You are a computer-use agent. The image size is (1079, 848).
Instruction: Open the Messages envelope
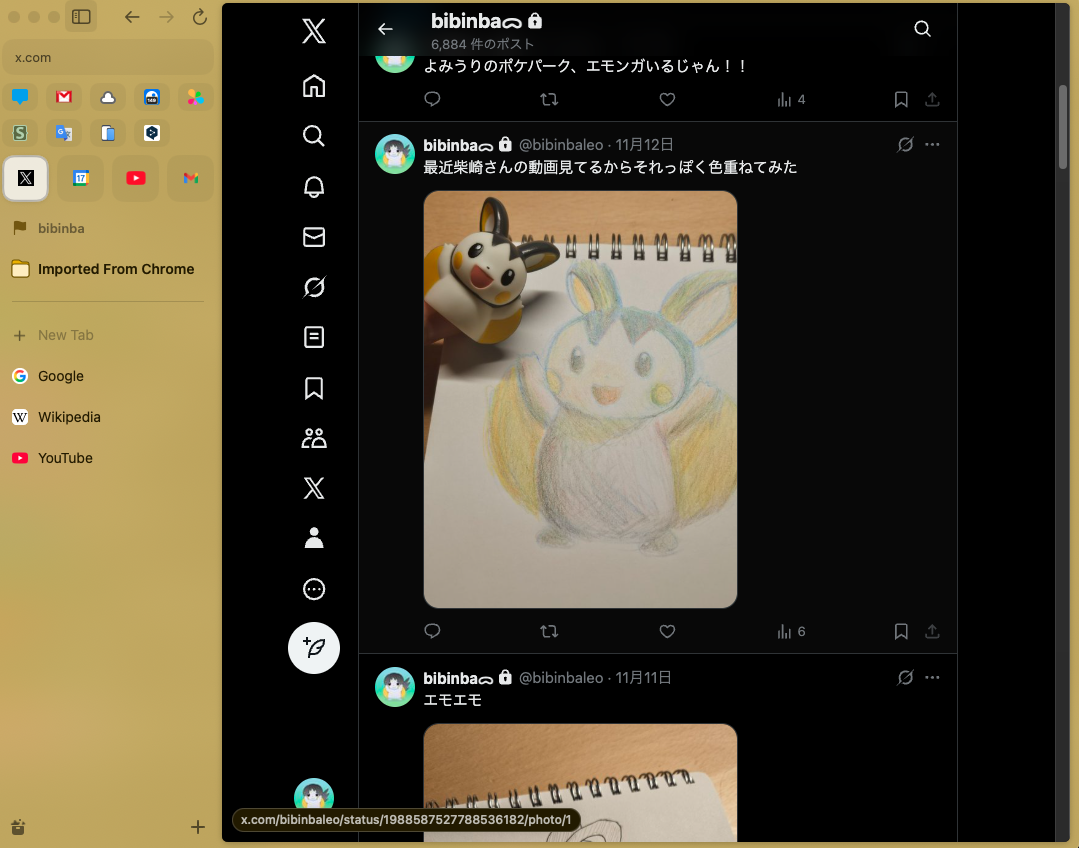[314, 237]
